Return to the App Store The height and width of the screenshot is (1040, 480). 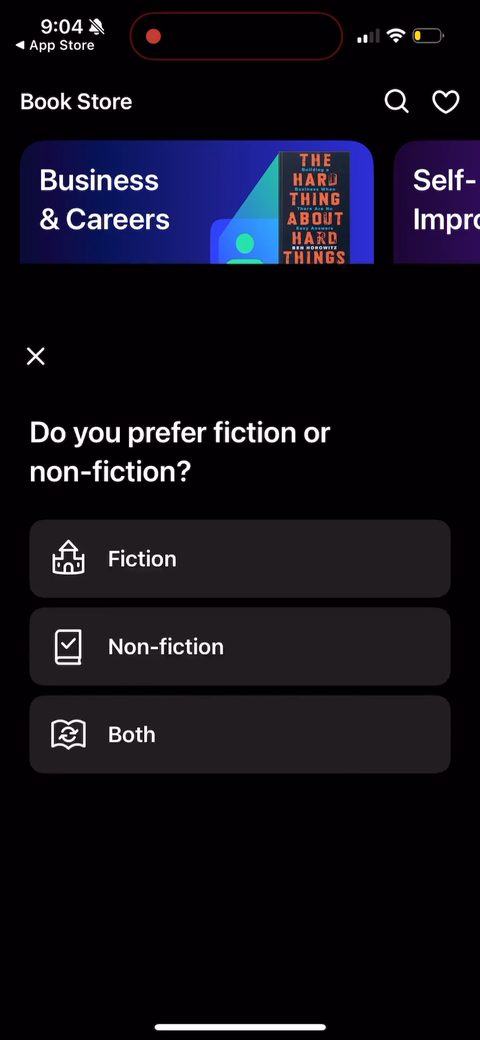[x=54, y=46]
